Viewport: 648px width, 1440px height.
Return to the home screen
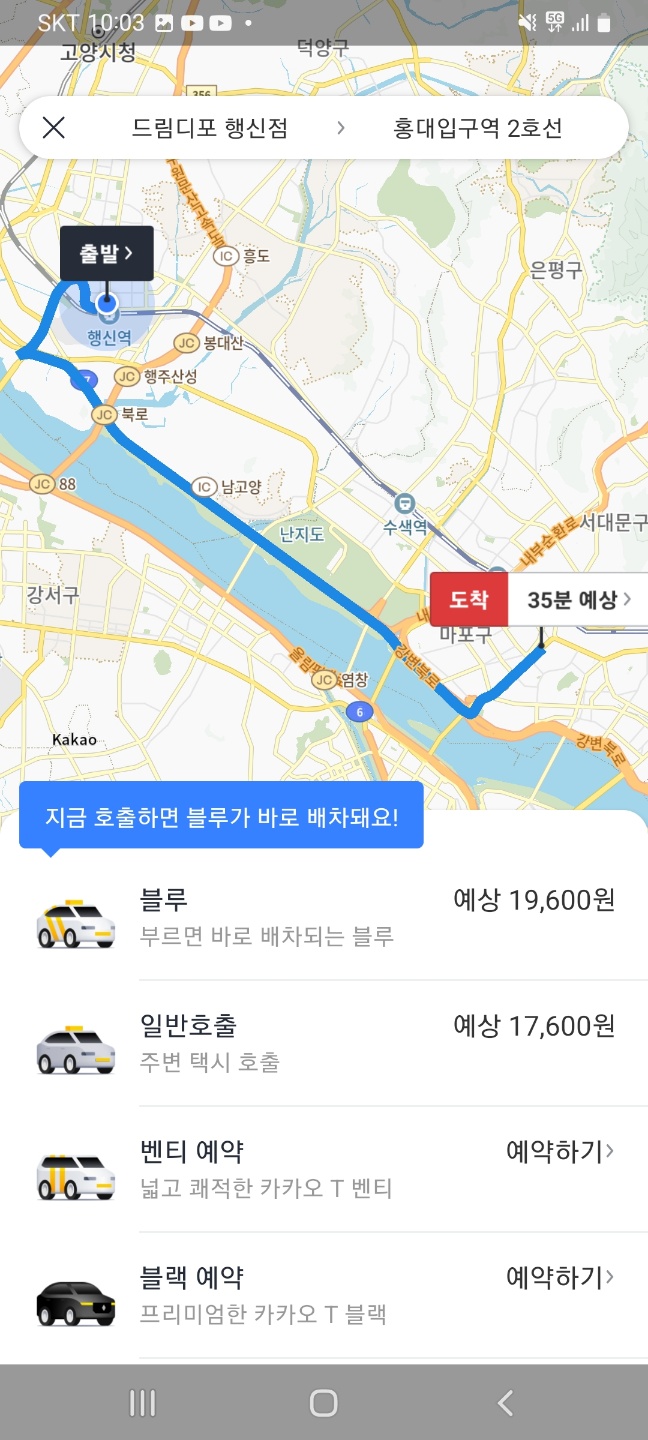tap(324, 1403)
